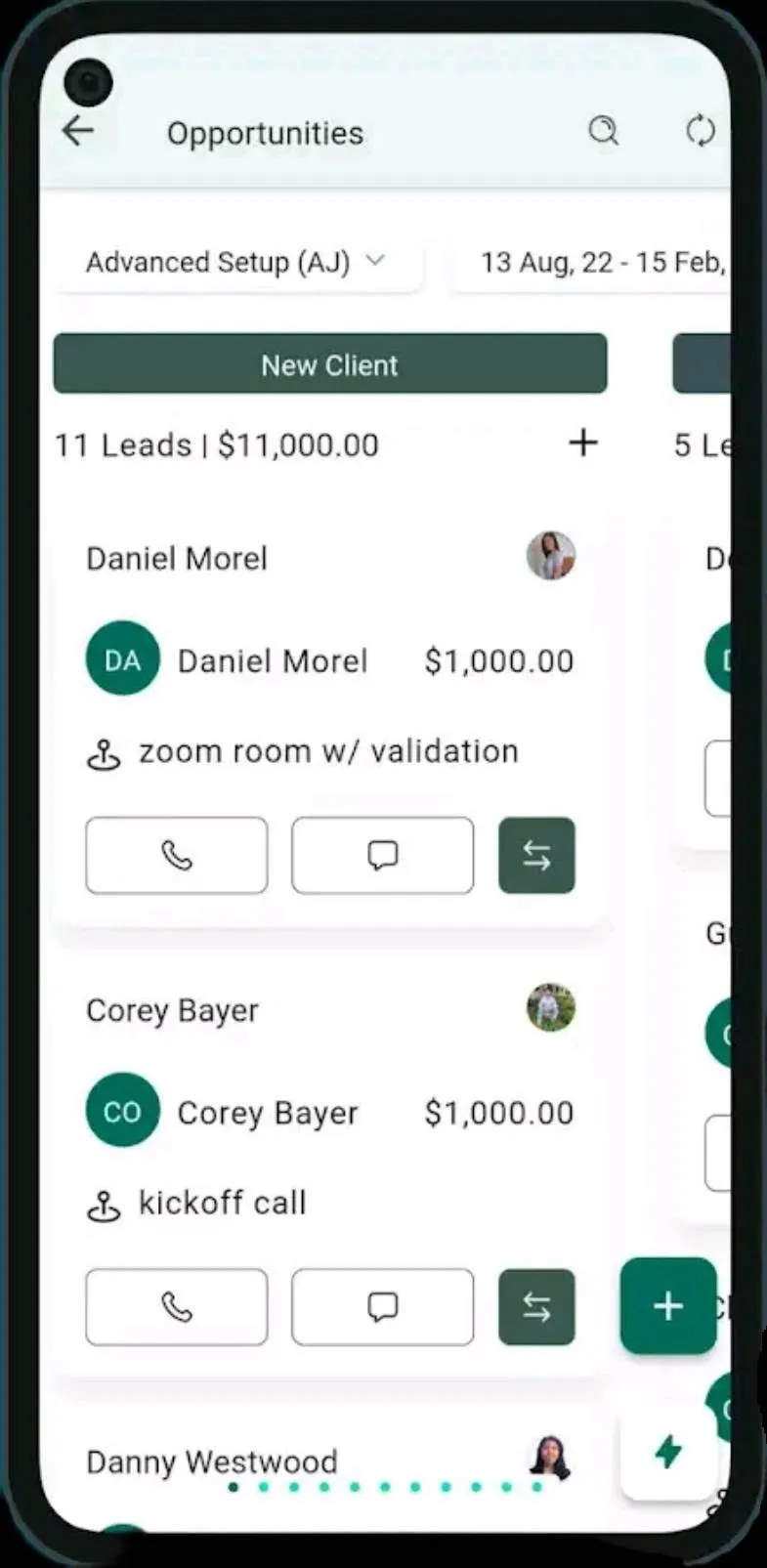Open the lightning quick actions button

pyautogui.click(x=668, y=1452)
